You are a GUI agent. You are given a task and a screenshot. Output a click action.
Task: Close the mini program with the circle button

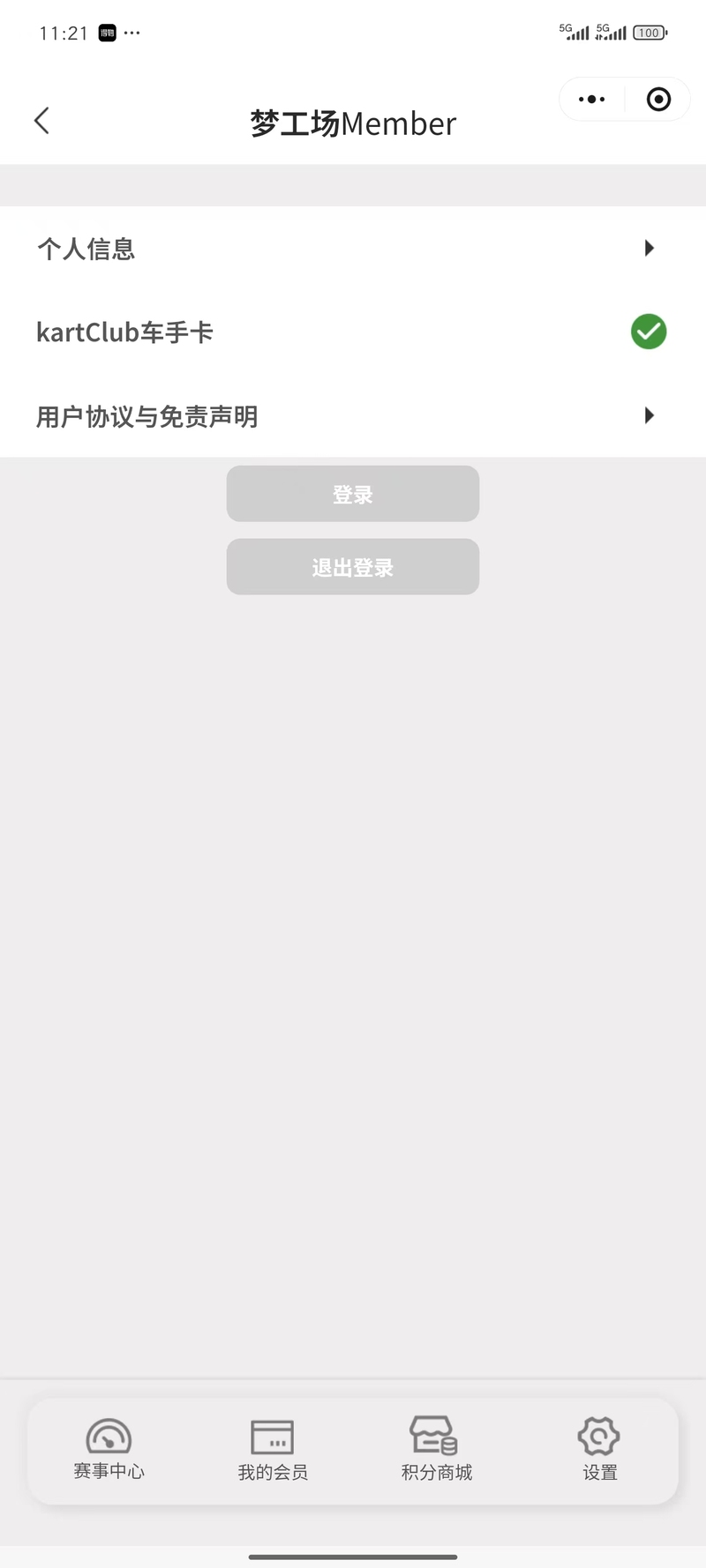pyautogui.click(x=658, y=100)
